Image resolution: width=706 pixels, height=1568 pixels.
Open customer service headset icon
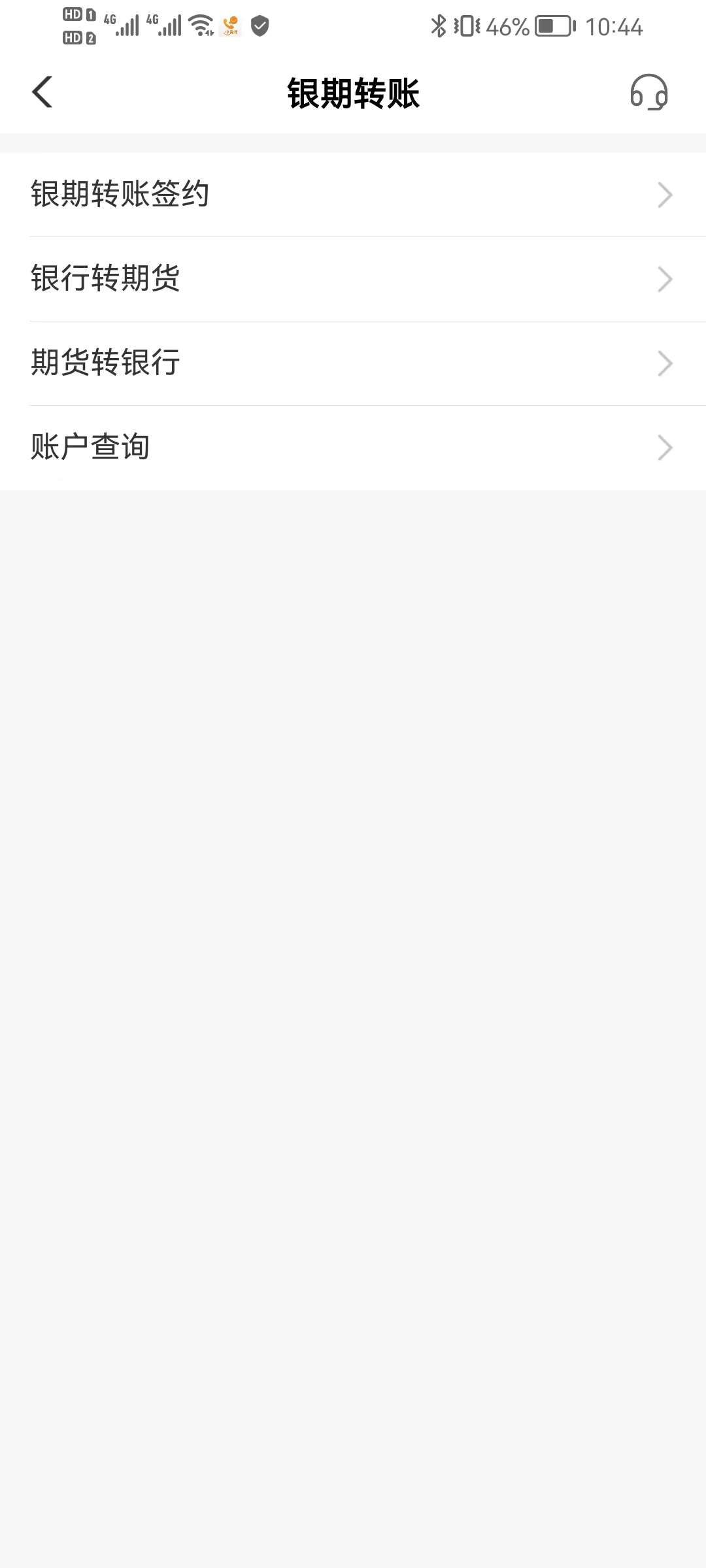tap(648, 91)
